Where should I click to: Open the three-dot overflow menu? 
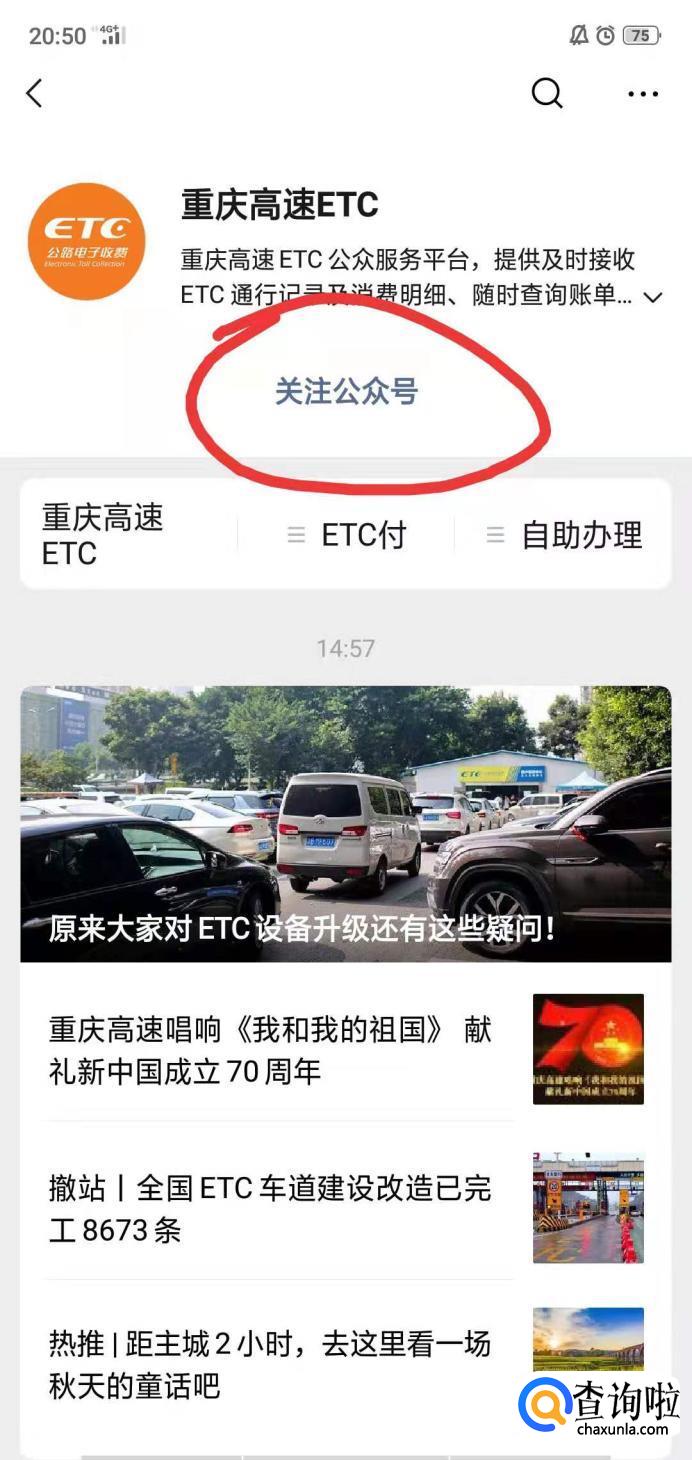(x=643, y=94)
